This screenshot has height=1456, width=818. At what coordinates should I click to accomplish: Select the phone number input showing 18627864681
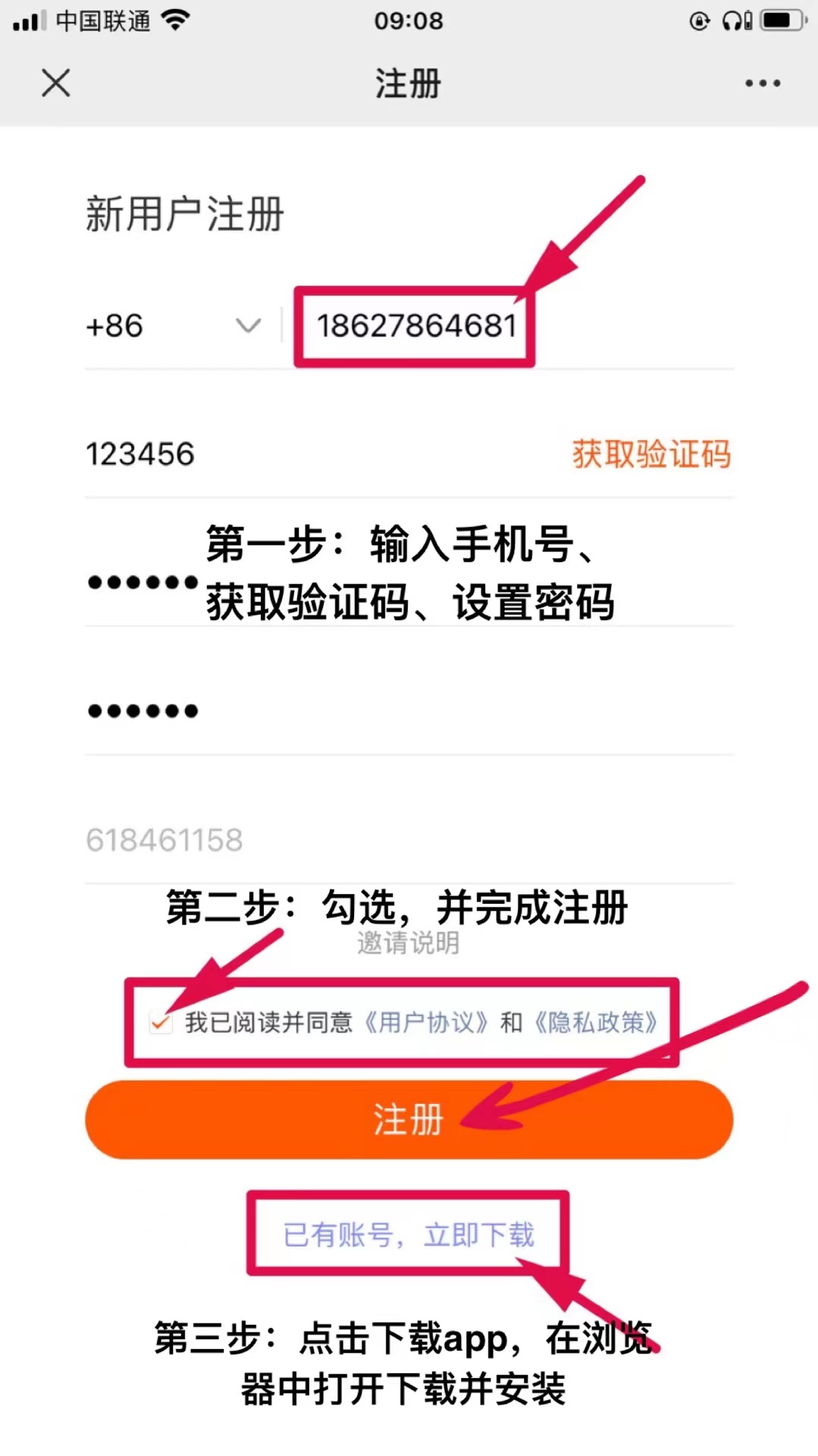pyautogui.click(x=415, y=326)
